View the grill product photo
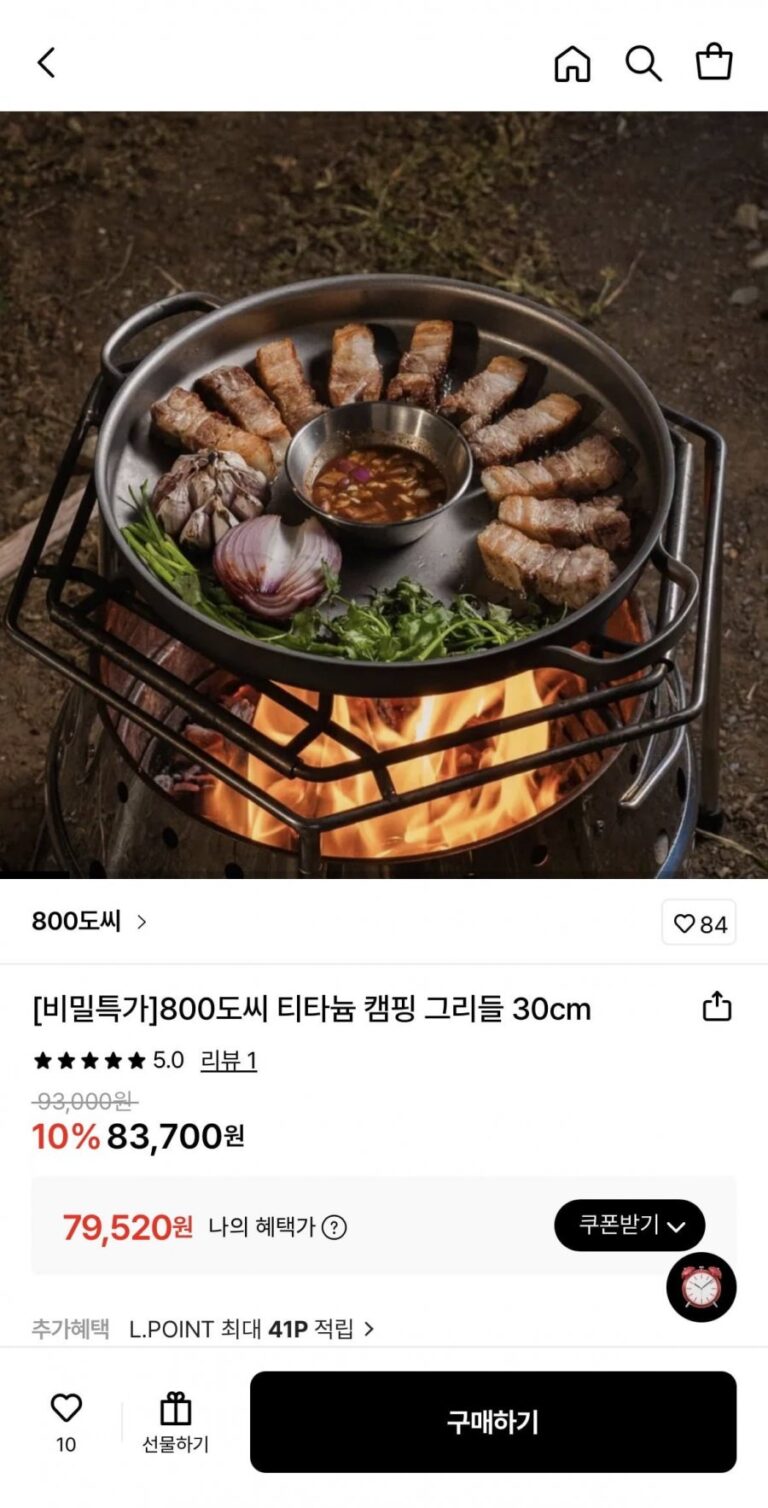Viewport: 768px width, 1508px height. pyautogui.click(x=384, y=495)
